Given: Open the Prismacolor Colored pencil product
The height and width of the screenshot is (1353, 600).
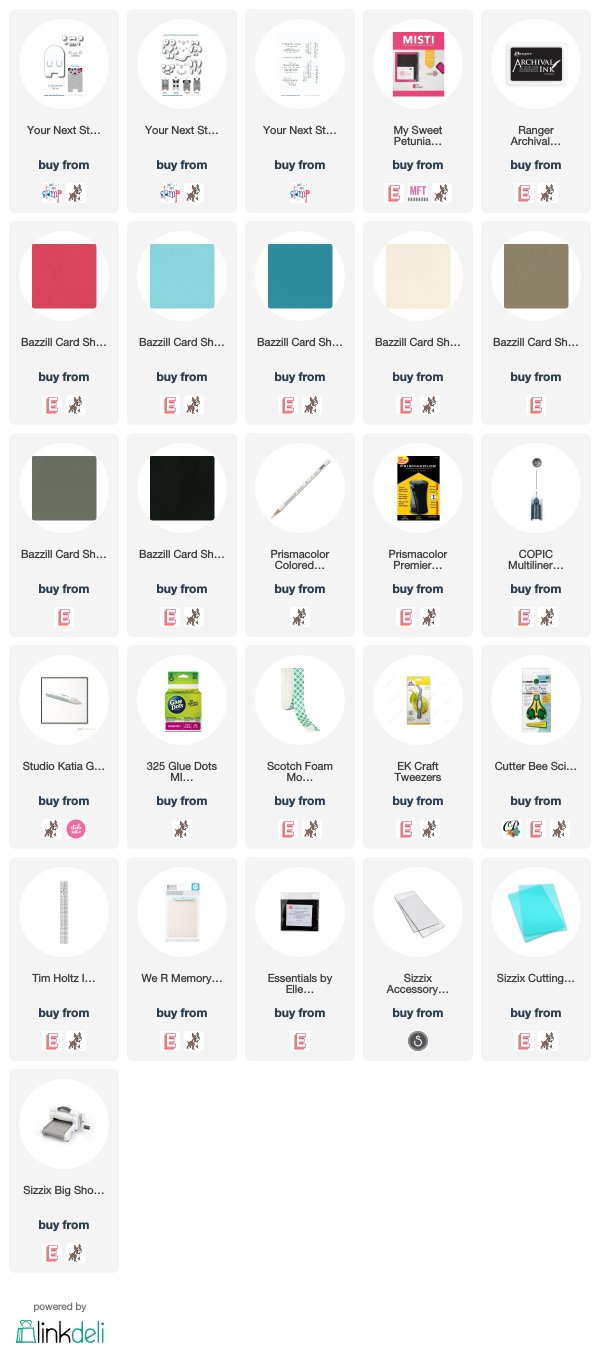Looking at the screenshot, I should point(300,535).
